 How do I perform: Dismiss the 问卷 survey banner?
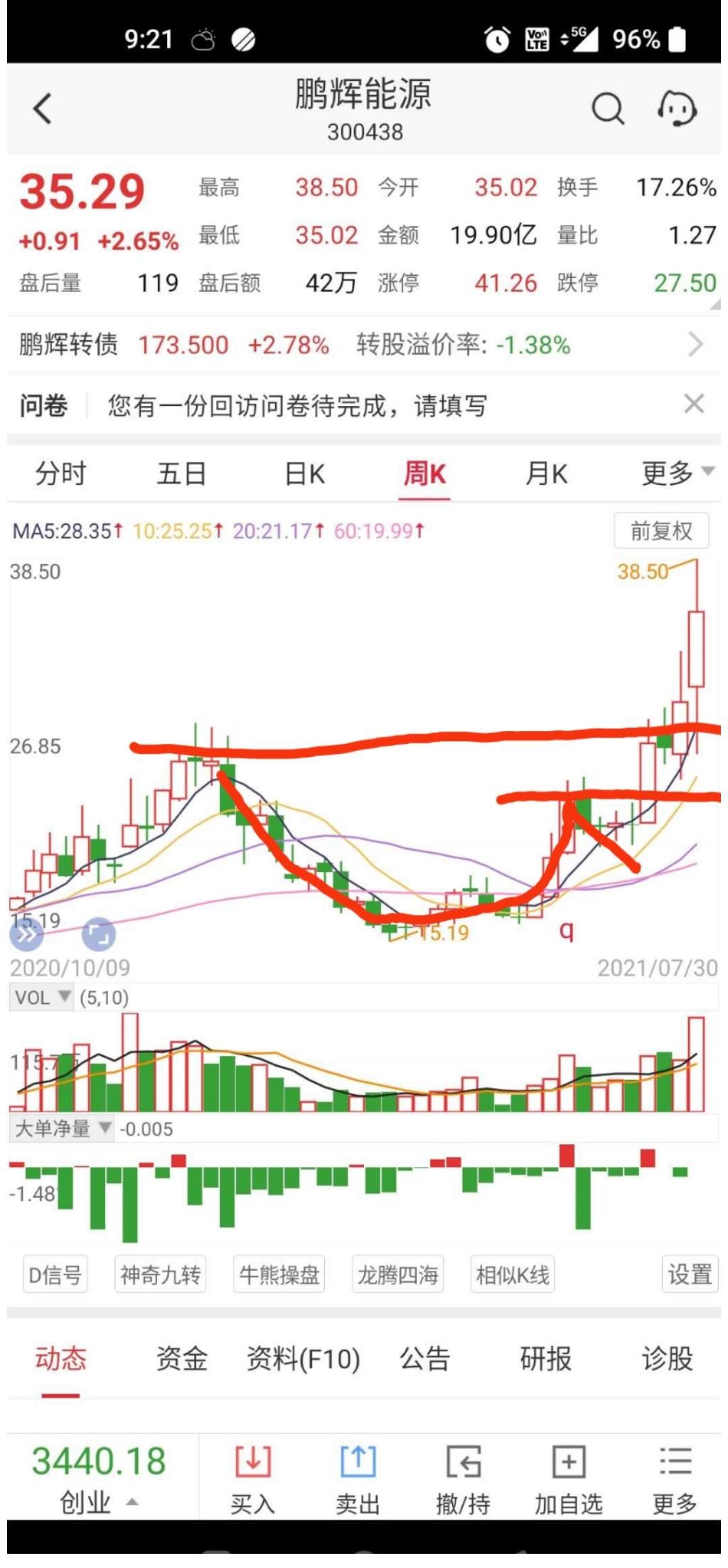pyautogui.click(x=693, y=405)
